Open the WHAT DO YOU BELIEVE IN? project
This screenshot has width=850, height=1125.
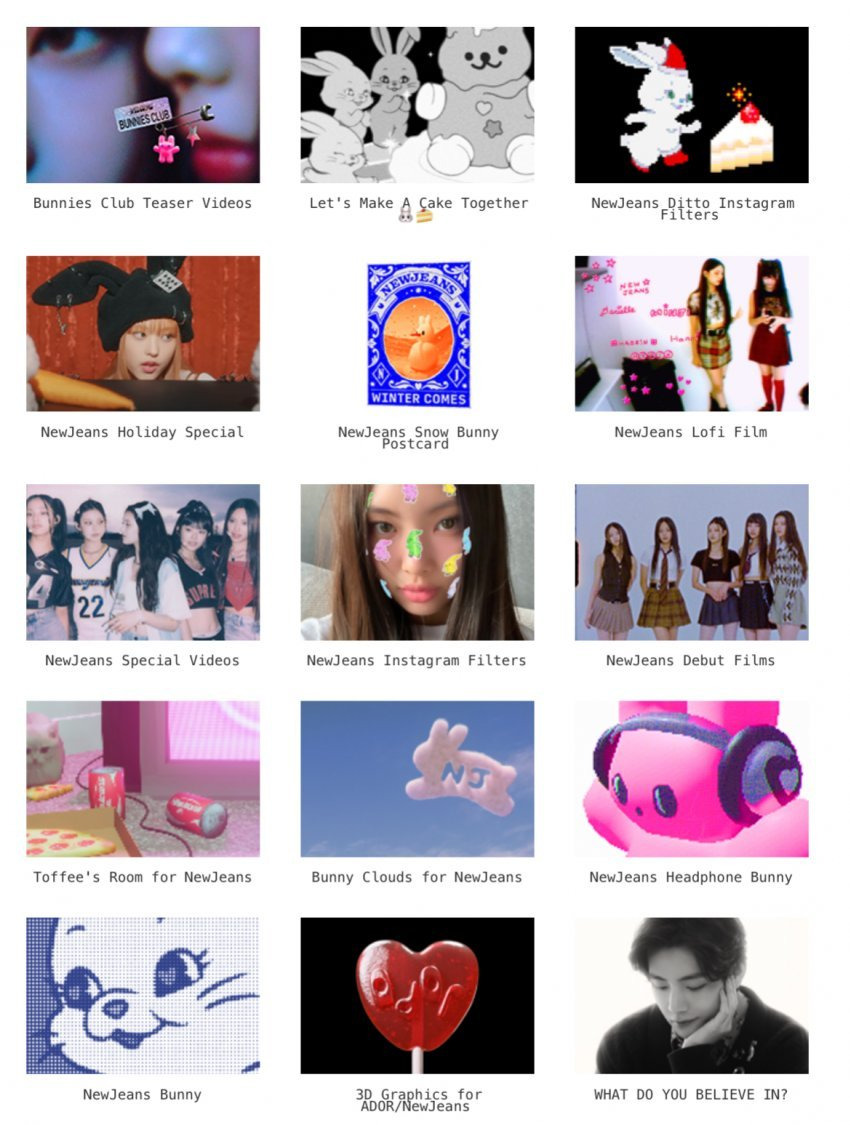(x=691, y=995)
